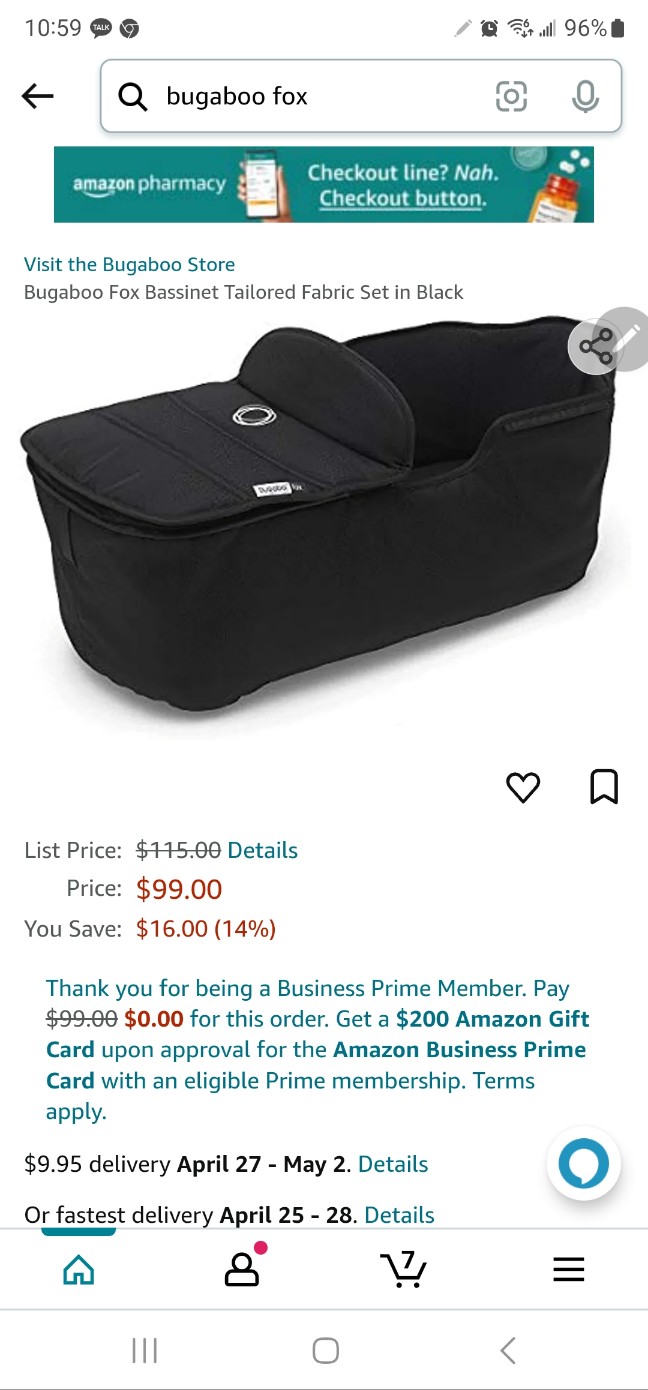This screenshot has width=648, height=1390.
Task: Bookmark this product
Action: [x=604, y=787]
